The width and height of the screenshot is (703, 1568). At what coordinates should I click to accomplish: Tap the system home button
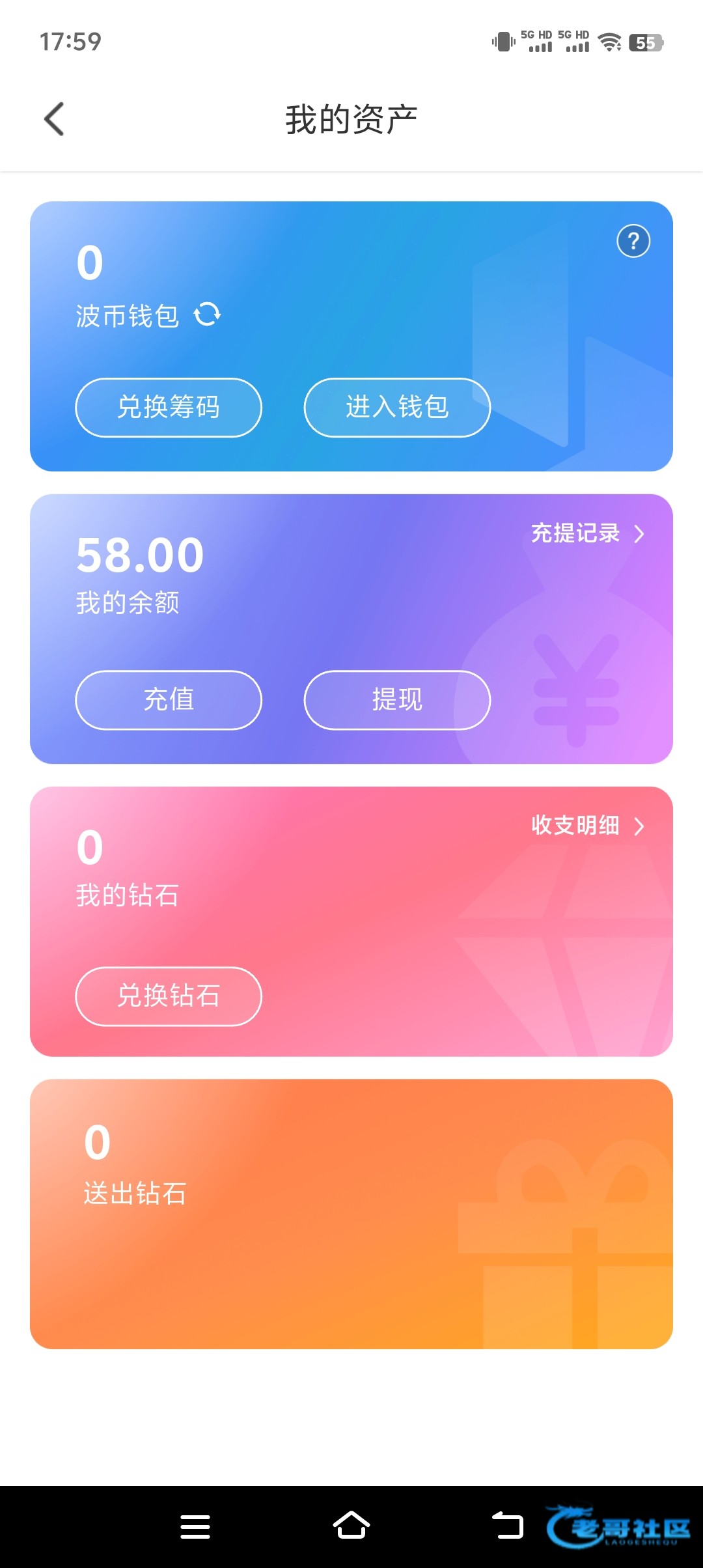coord(351,1525)
